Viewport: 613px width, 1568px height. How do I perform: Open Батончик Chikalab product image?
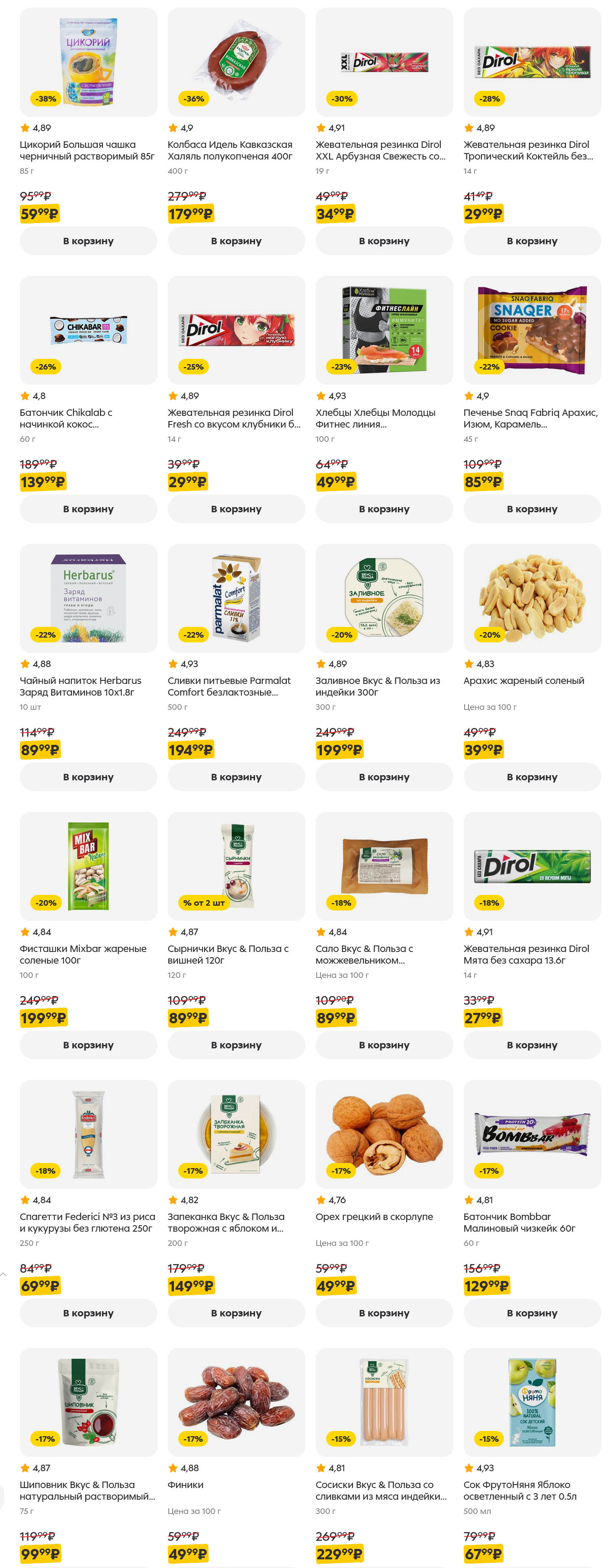(x=88, y=330)
